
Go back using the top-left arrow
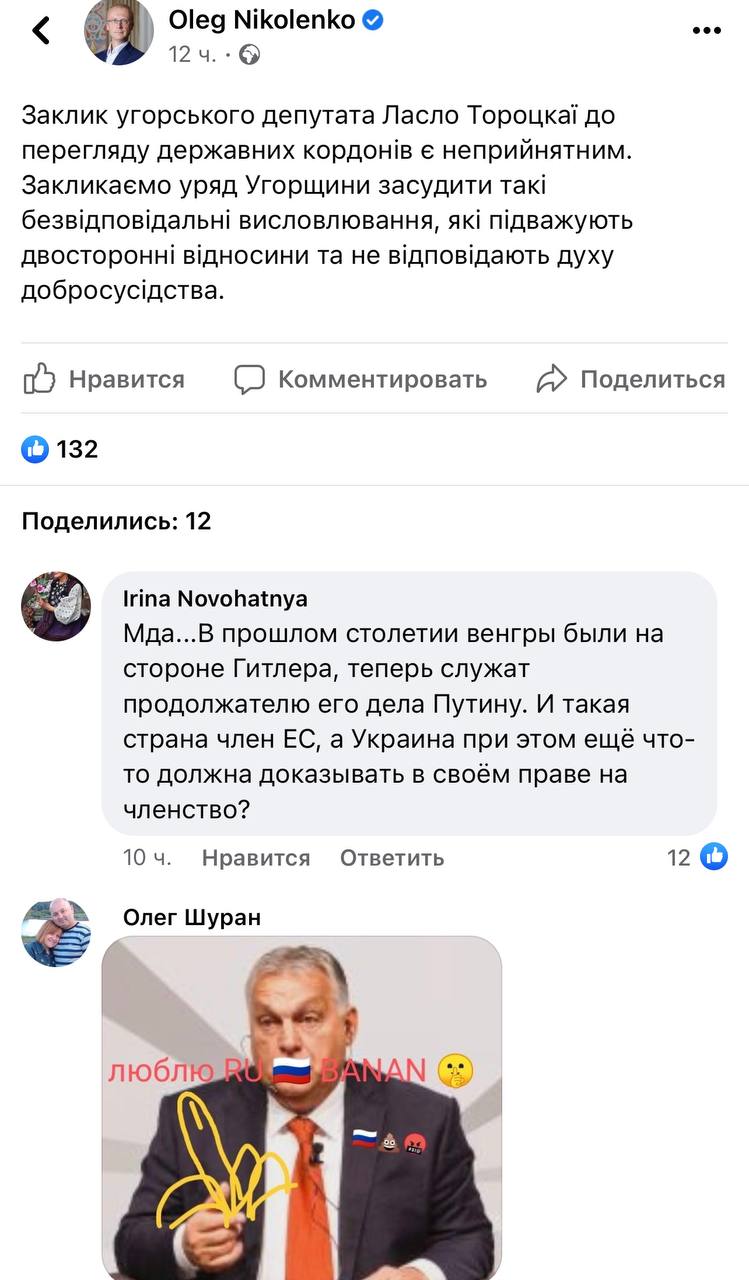pyautogui.click(x=41, y=31)
